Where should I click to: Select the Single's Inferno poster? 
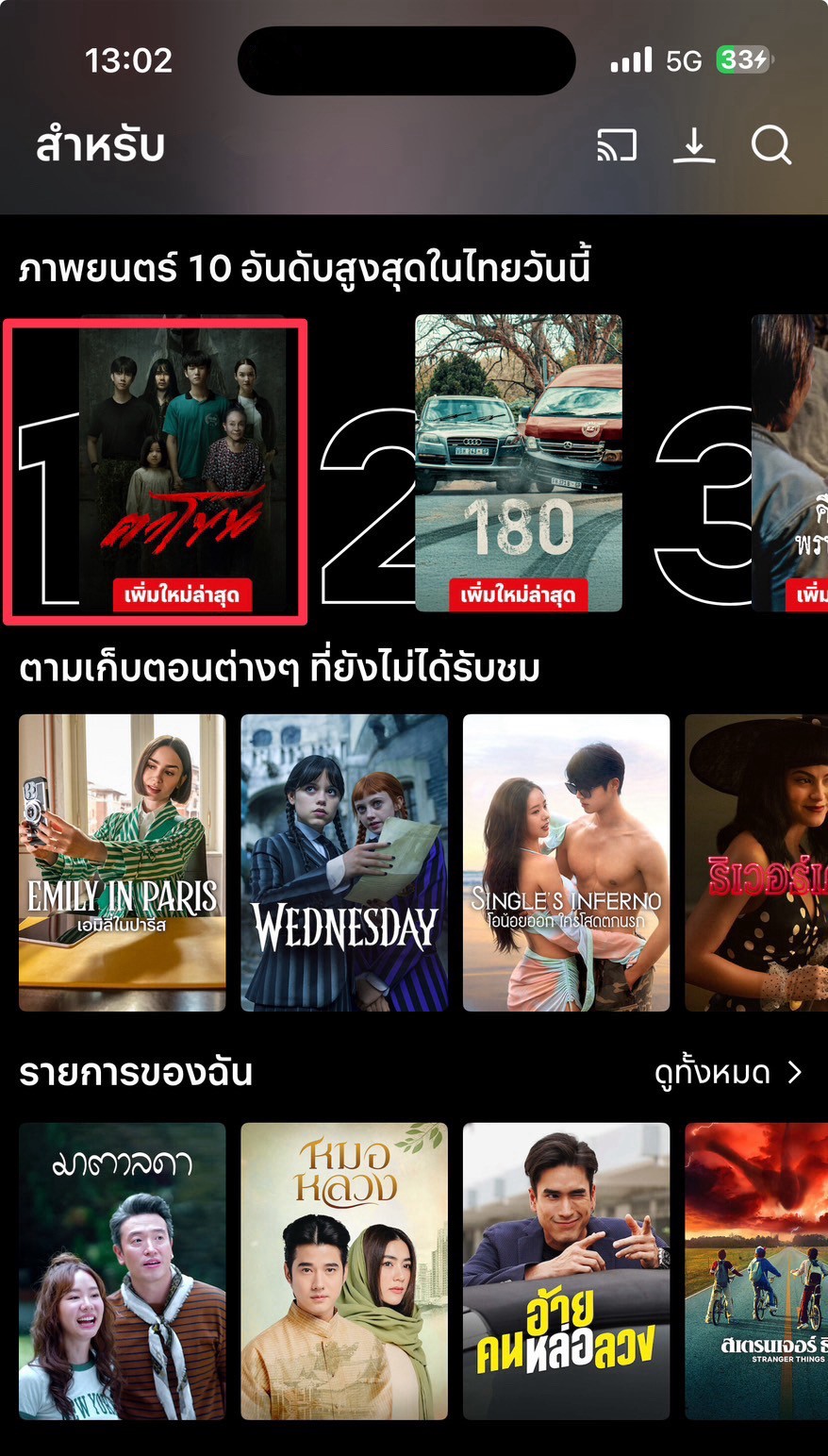566,862
